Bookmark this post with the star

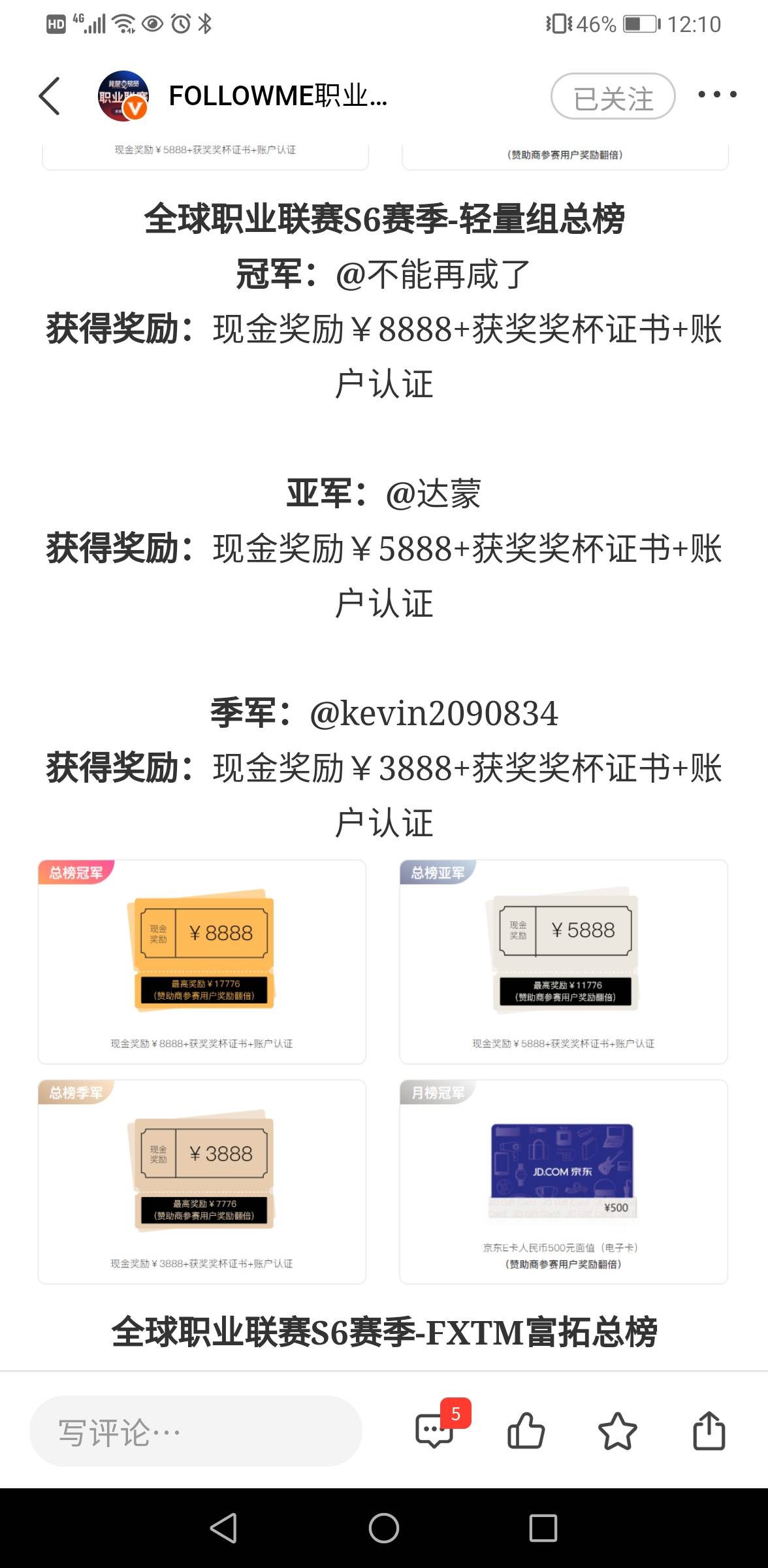click(x=617, y=1431)
